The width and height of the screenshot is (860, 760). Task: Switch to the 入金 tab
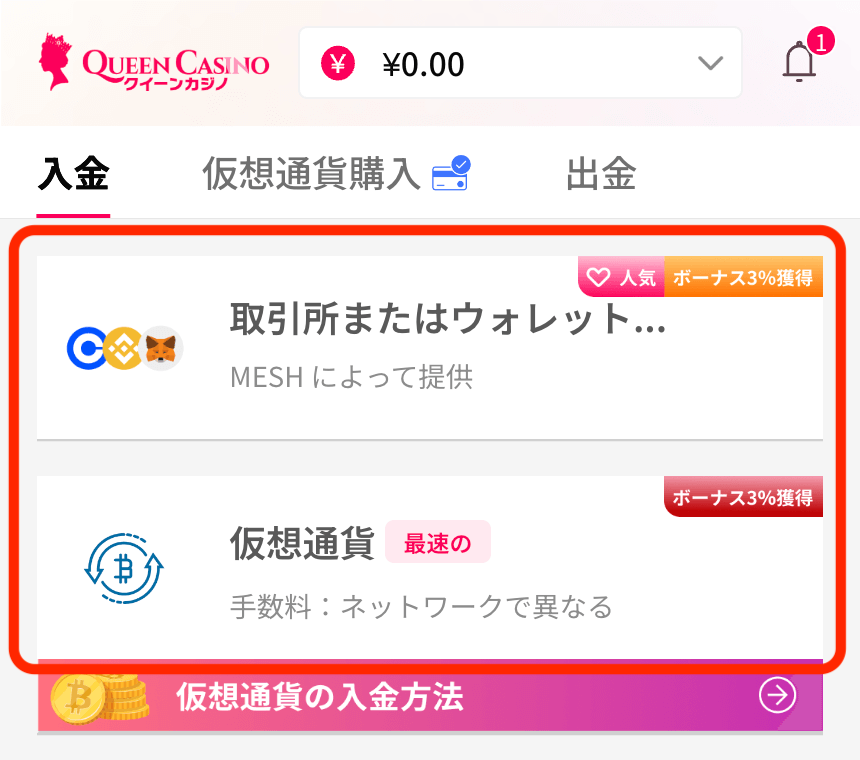pos(73,174)
